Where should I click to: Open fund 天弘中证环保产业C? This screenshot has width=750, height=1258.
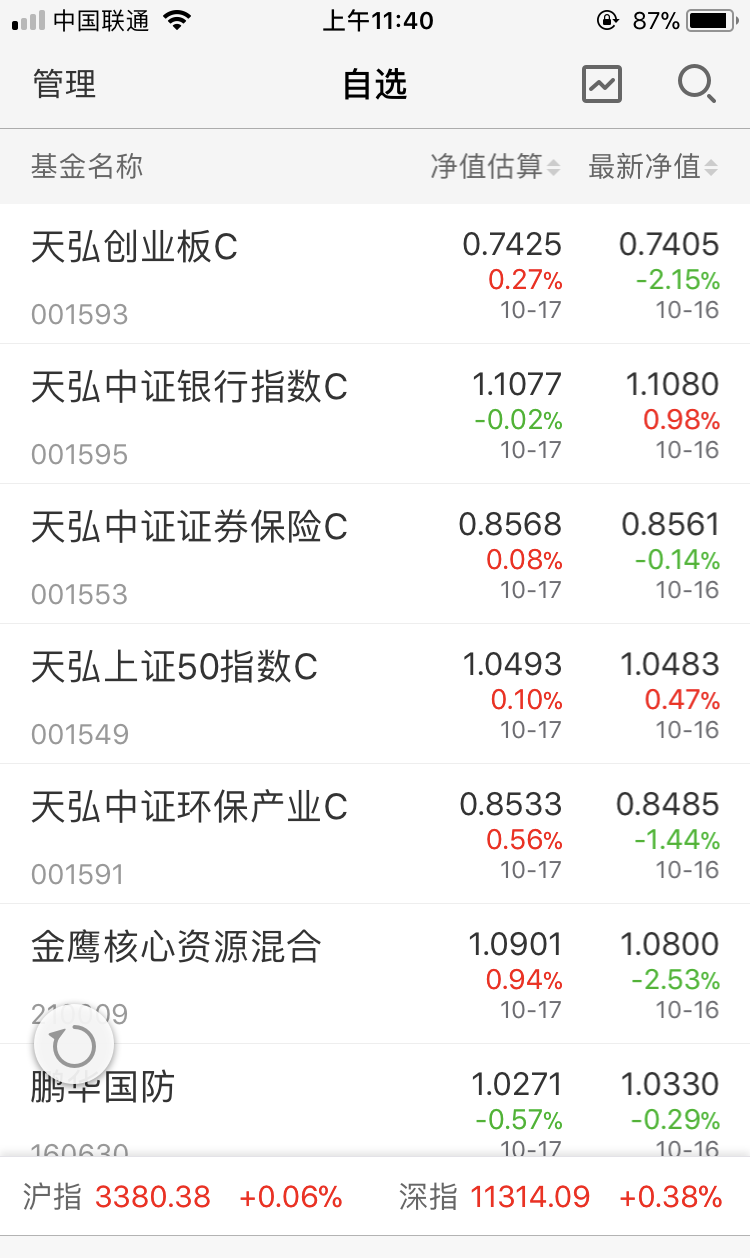pyautogui.click(x=375, y=834)
